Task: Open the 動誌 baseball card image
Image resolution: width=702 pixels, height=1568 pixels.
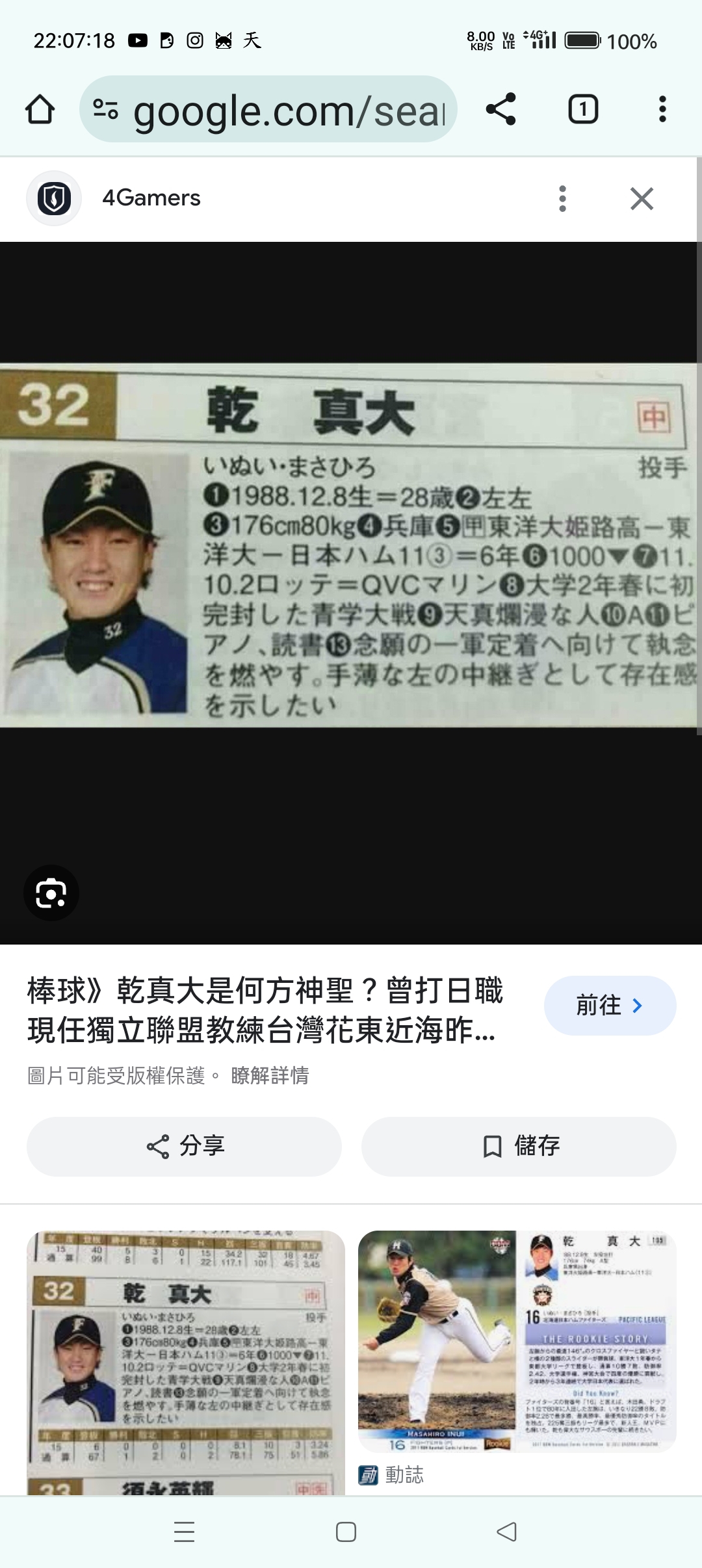Action: pyautogui.click(x=517, y=1340)
